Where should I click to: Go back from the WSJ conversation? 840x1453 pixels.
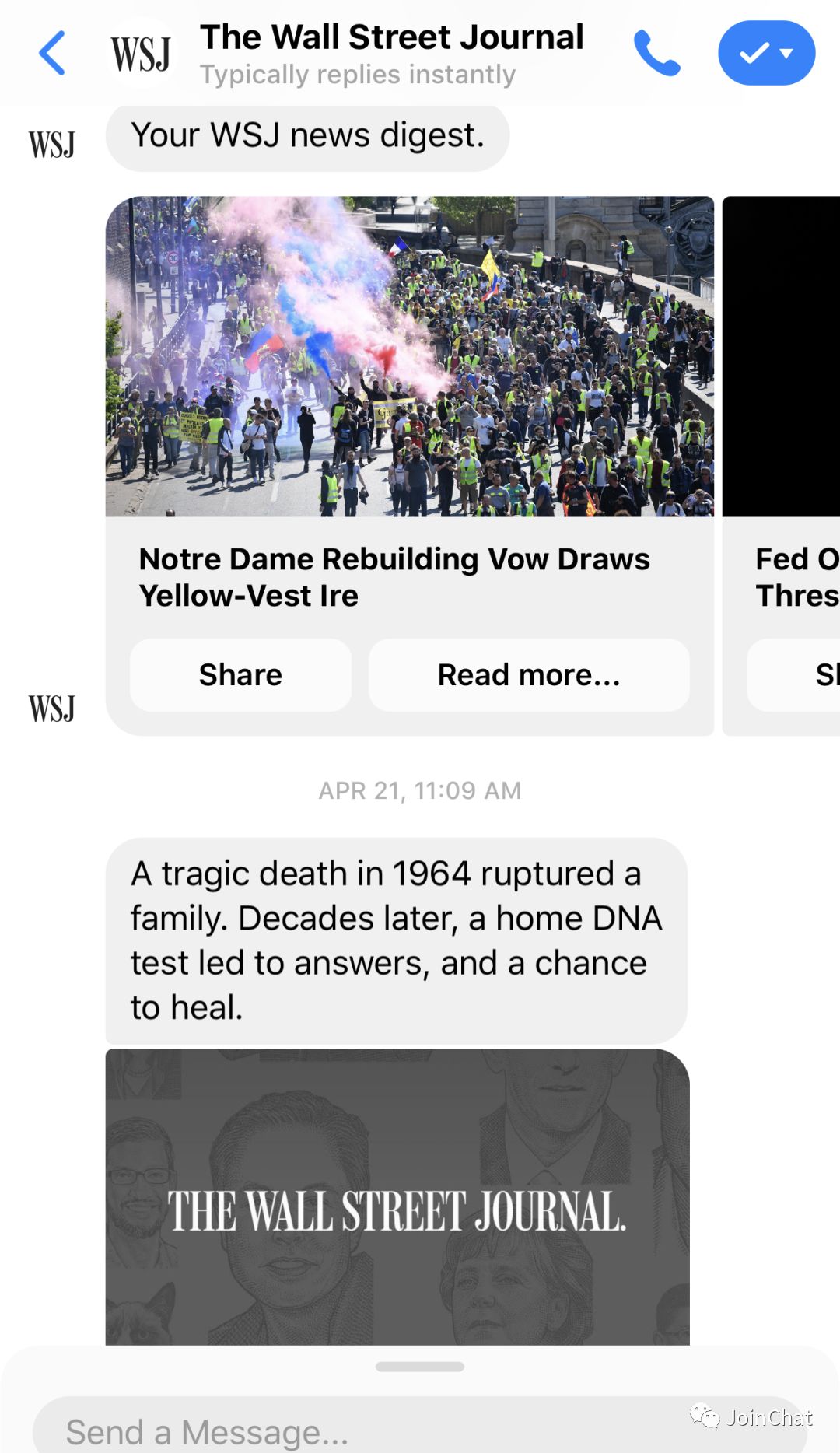[51, 53]
